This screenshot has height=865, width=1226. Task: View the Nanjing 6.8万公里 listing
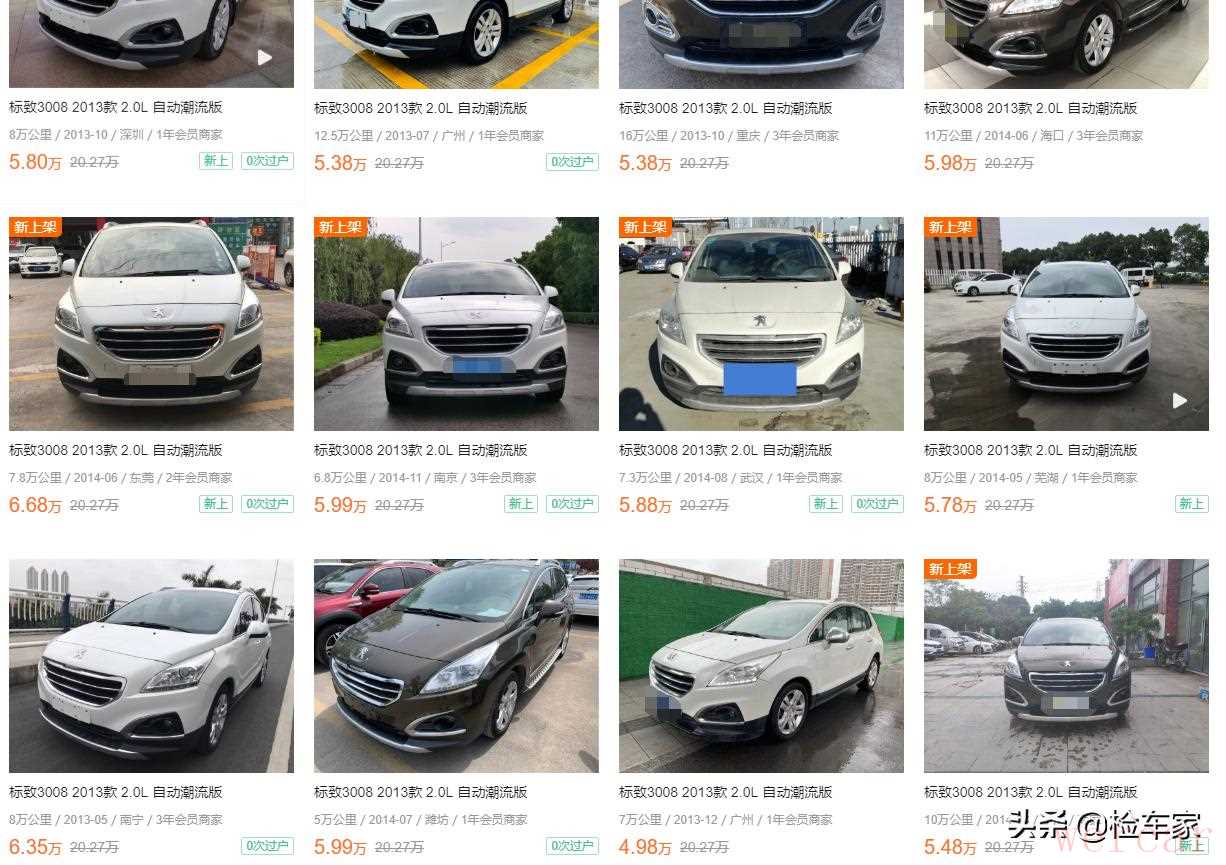pos(420,450)
